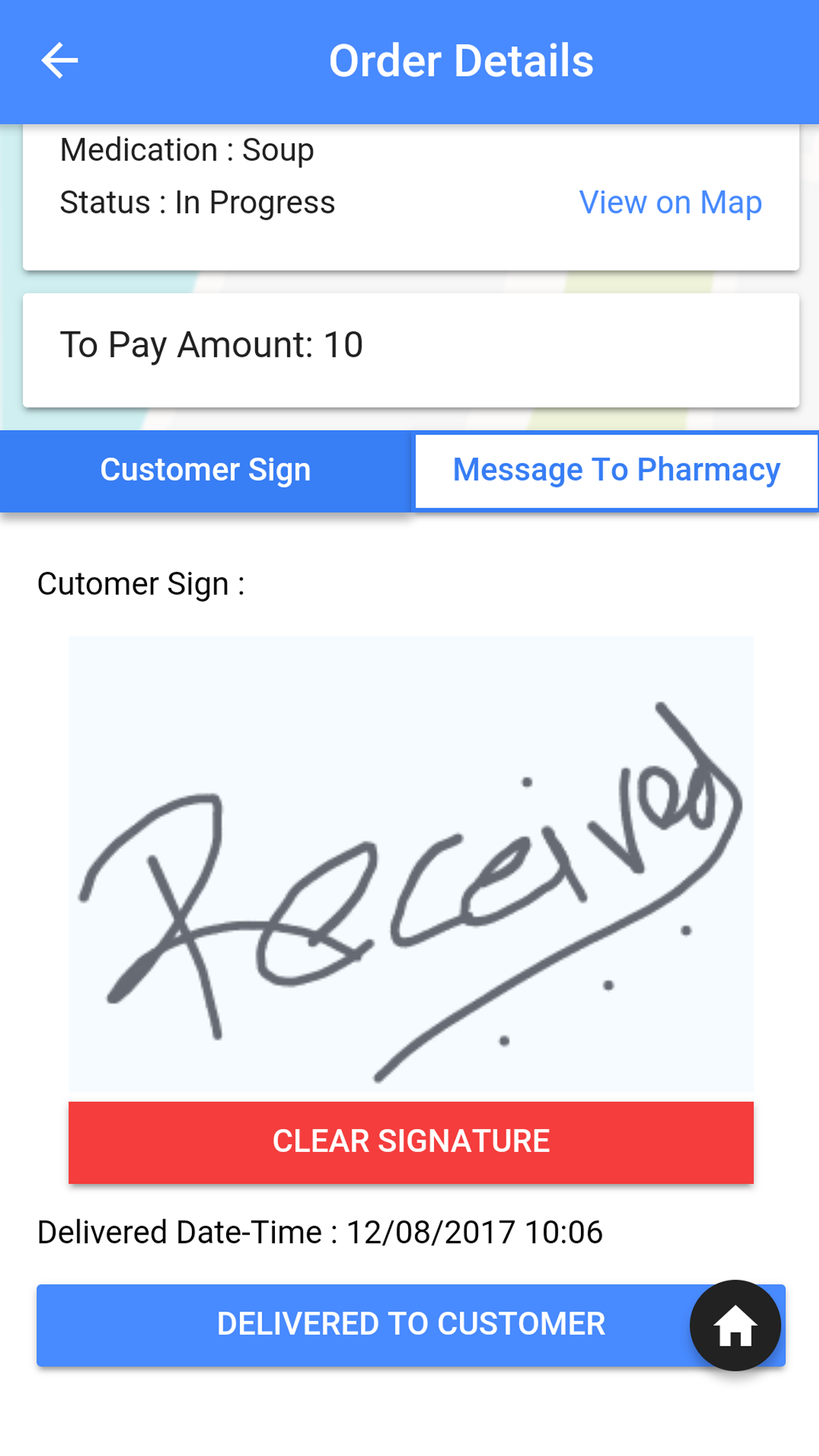Tap the floating home button

(x=735, y=1325)
